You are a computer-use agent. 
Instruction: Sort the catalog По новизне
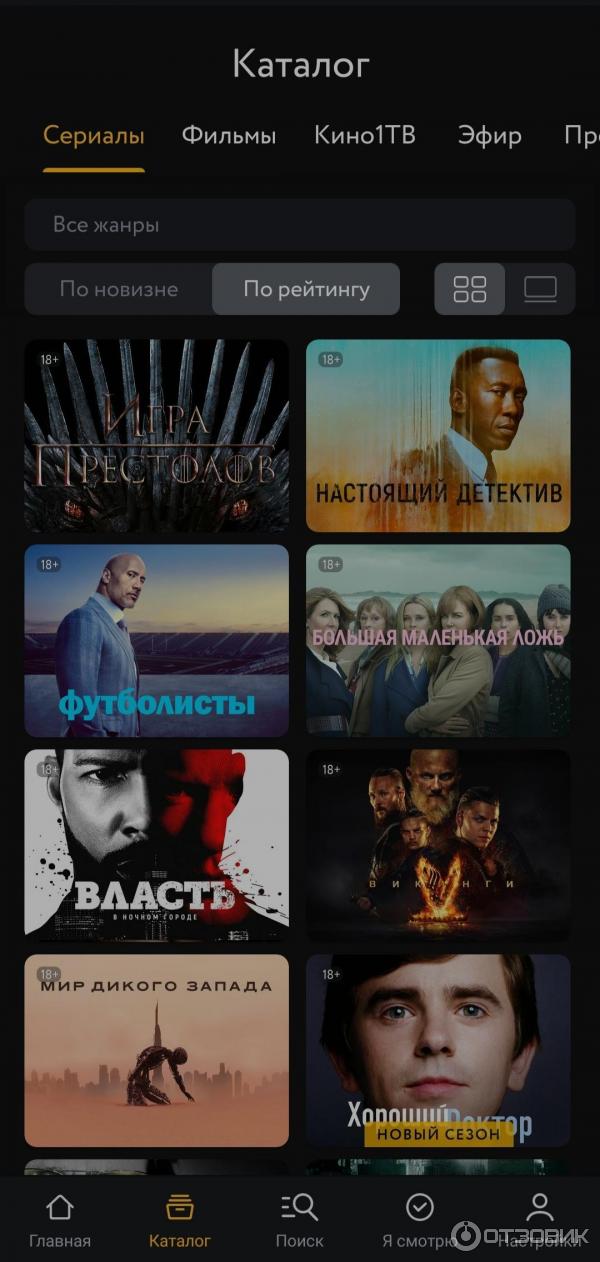point(119,290)
